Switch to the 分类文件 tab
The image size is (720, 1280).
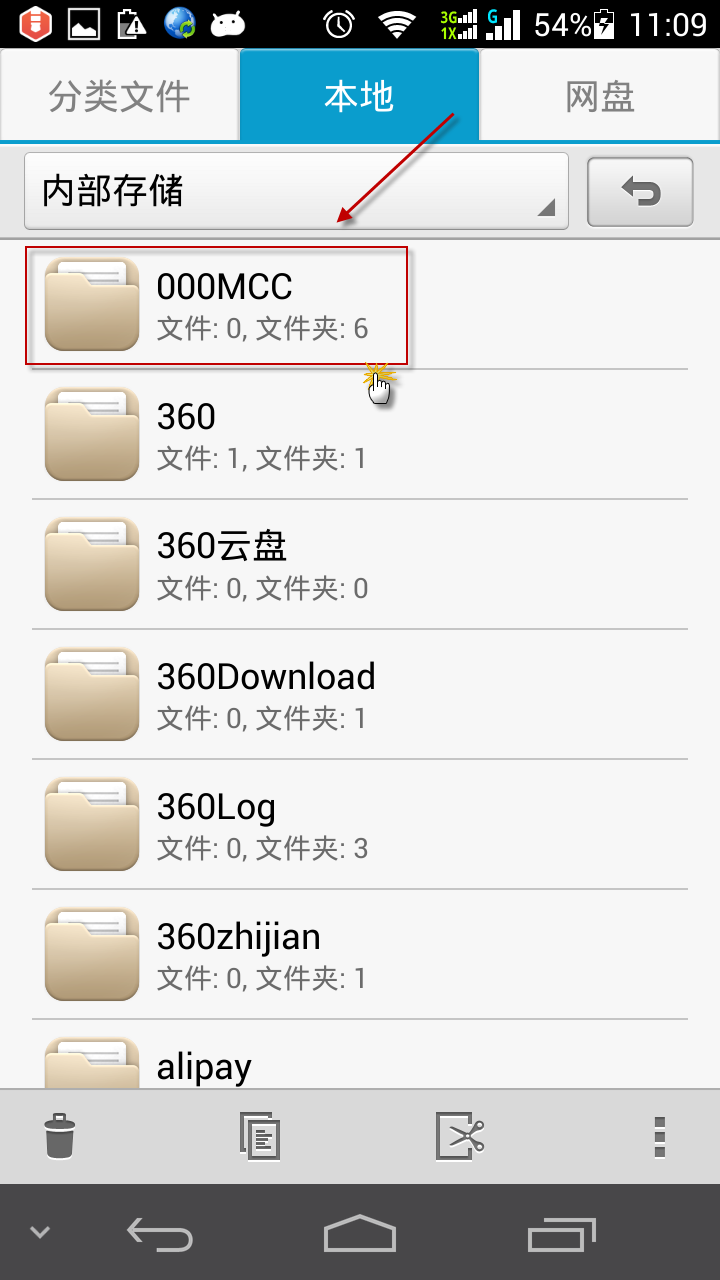[x=119, y=96]
